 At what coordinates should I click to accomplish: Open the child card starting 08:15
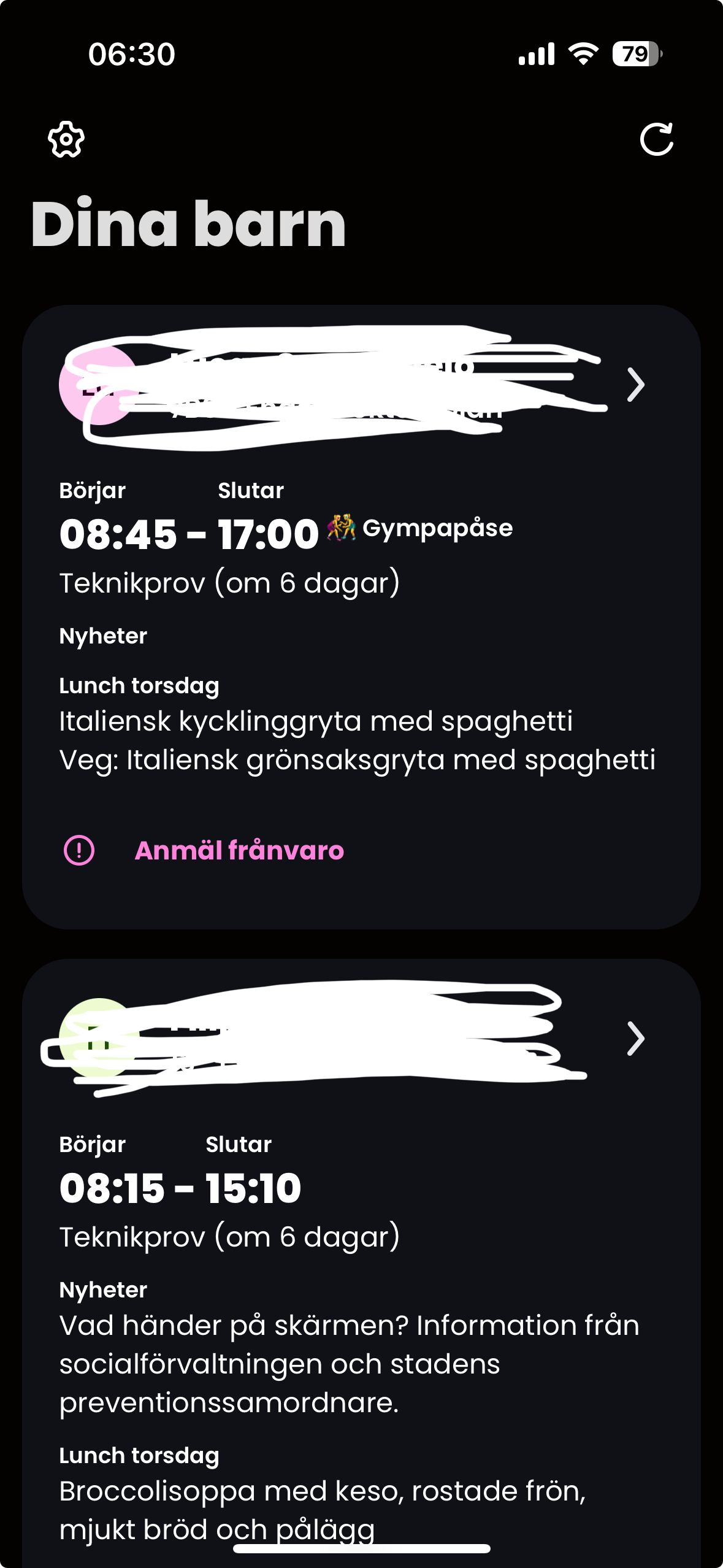635,1039
